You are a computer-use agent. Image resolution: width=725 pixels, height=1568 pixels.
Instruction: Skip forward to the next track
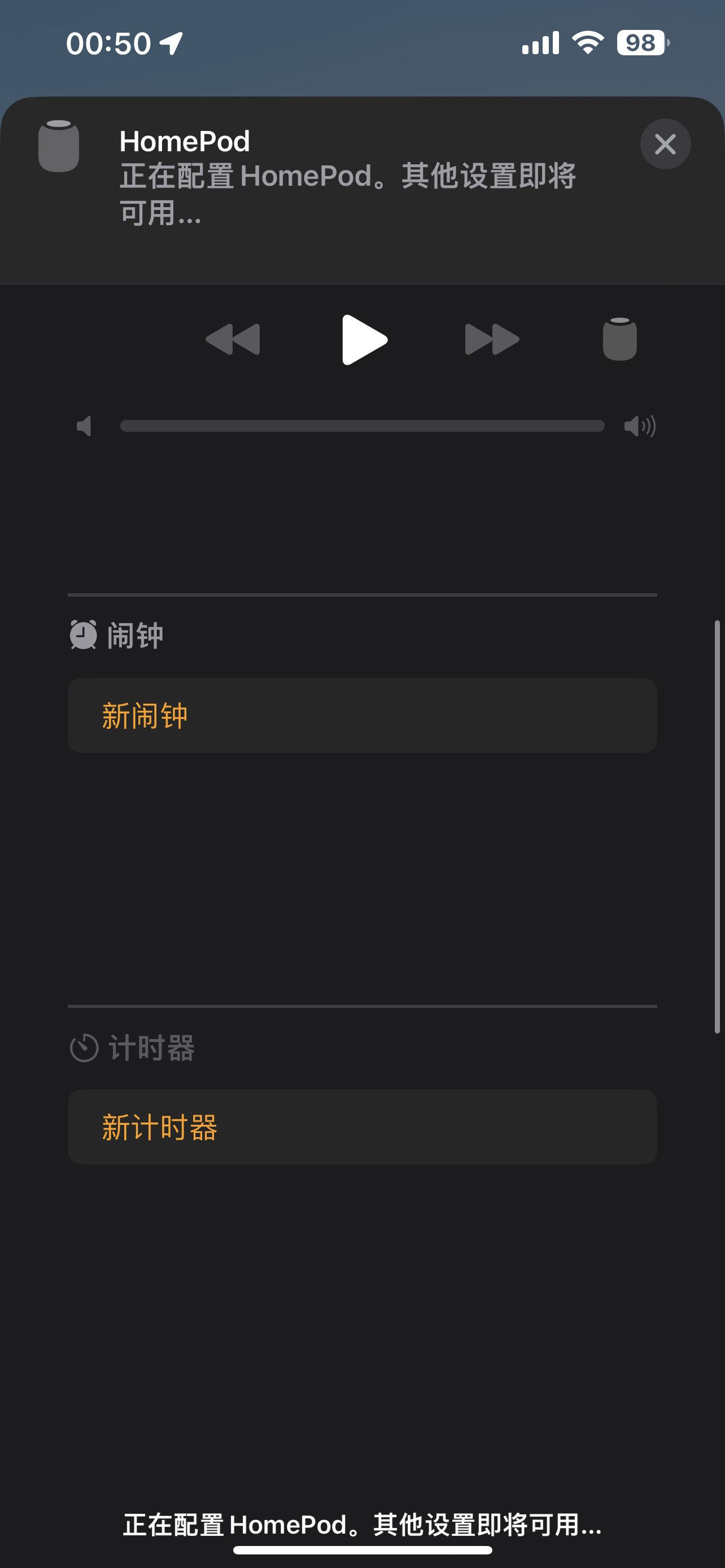coord(492,340)
